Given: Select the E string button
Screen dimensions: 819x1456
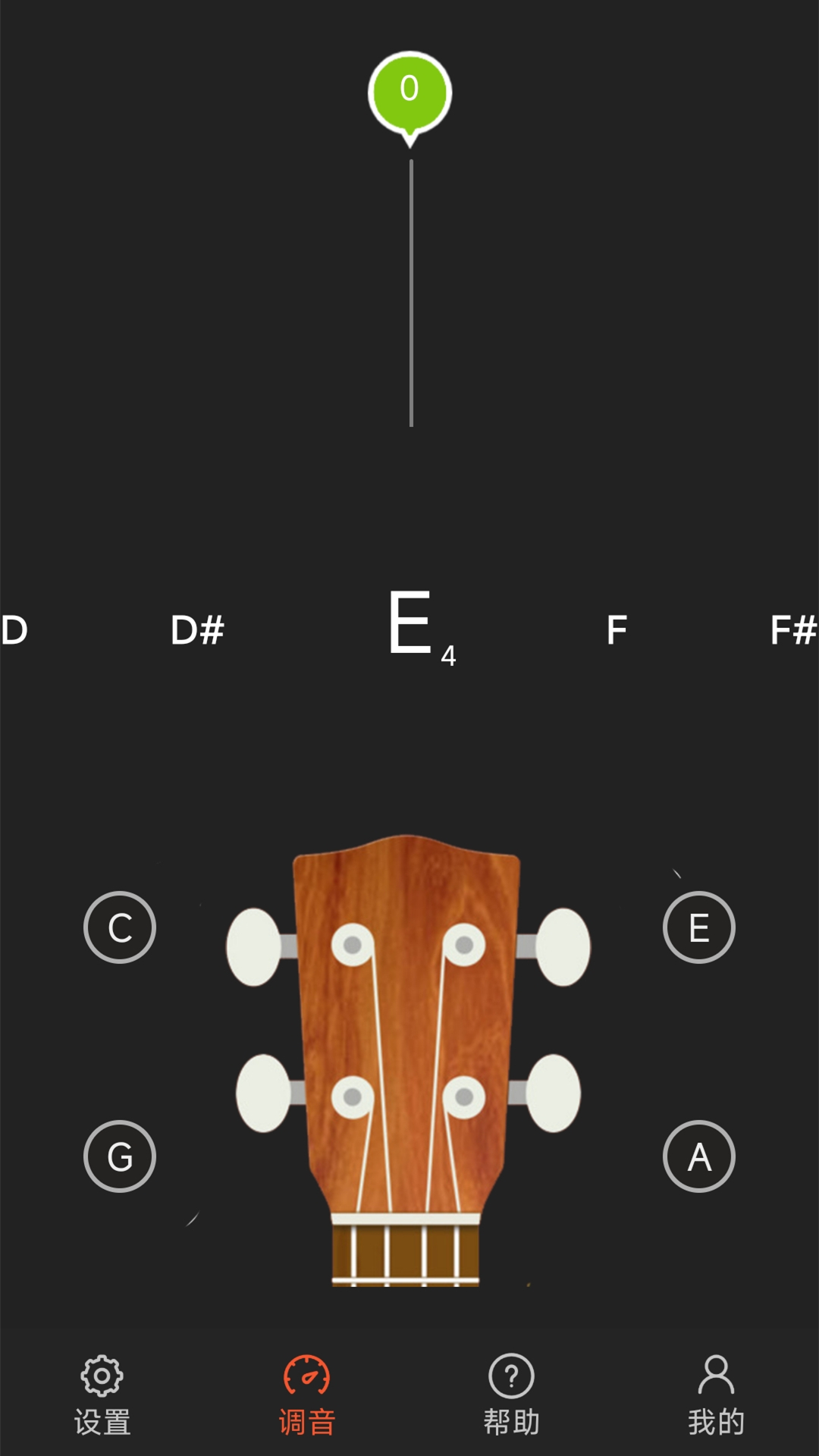Looking at the screenshot, I should 698,927.
